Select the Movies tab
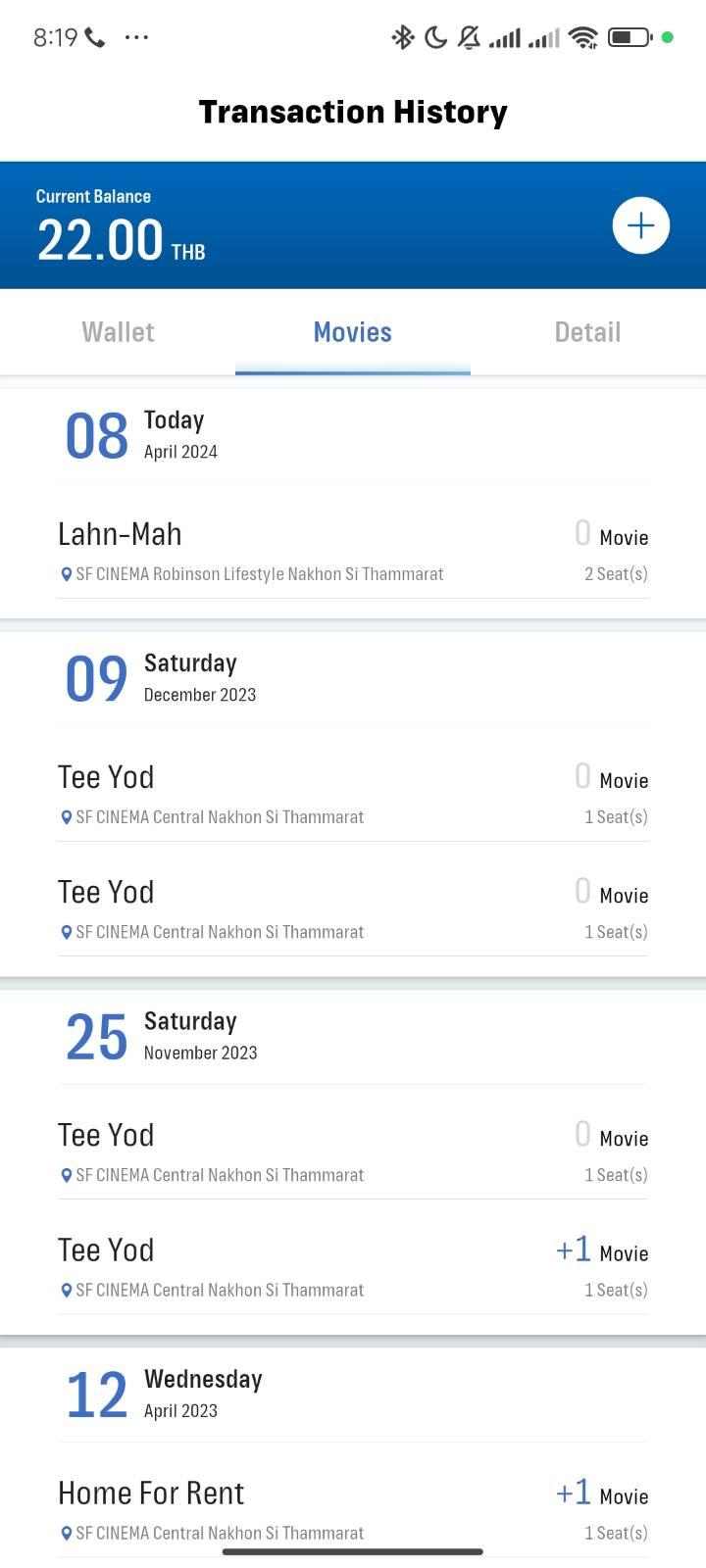This screenshot has width=706, height=1568. coord(353,332)
